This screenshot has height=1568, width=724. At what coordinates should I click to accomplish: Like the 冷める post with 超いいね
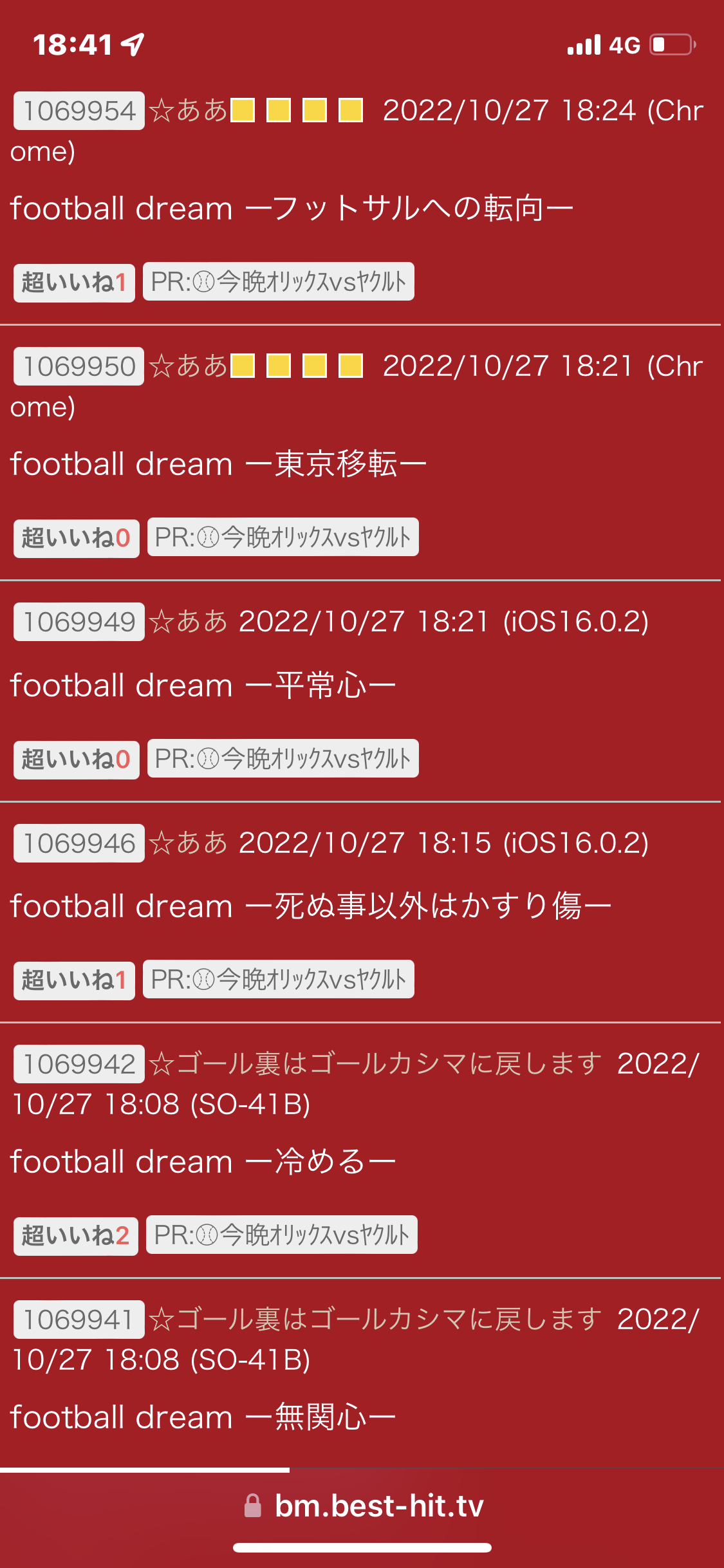tap(75, 1236)
